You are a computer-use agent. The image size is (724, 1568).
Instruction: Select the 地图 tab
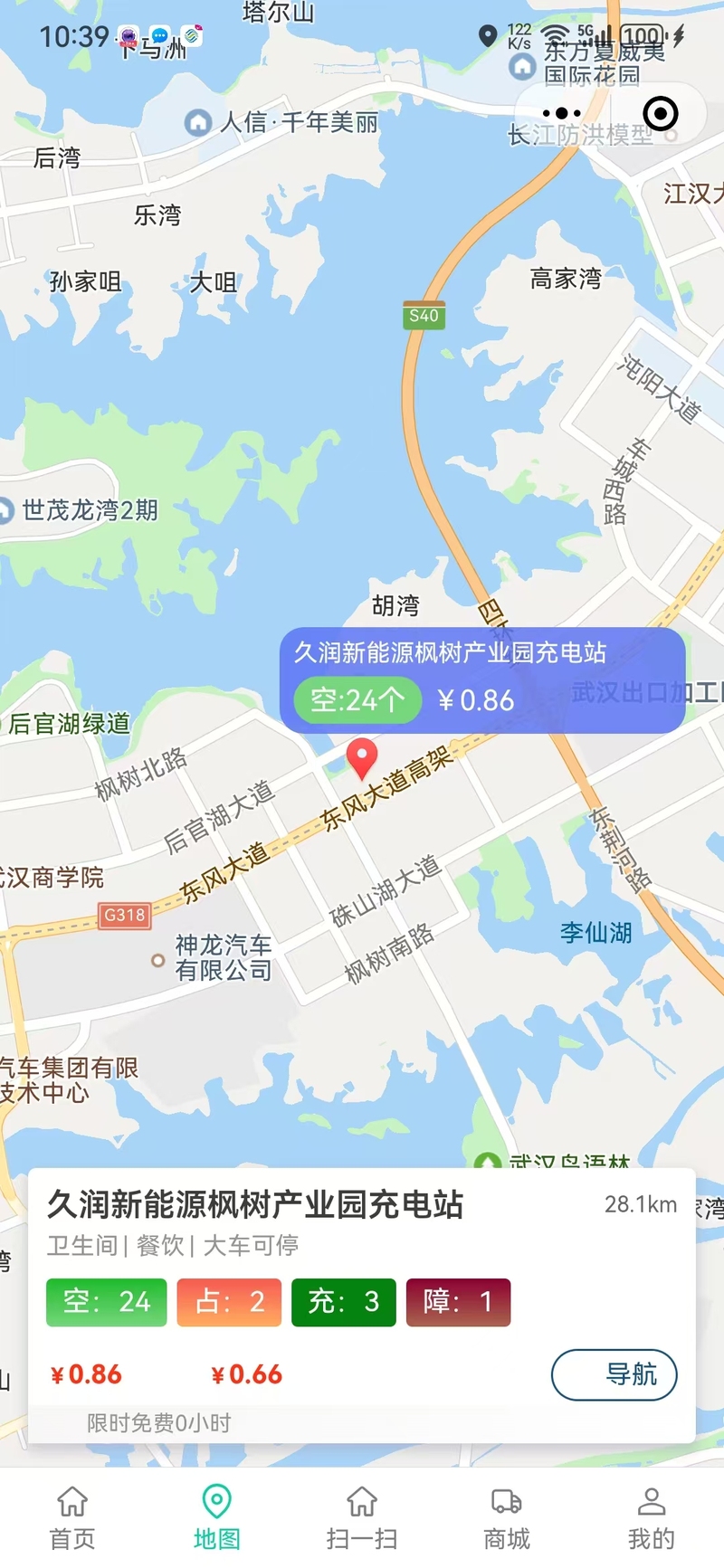(217, 1517)
